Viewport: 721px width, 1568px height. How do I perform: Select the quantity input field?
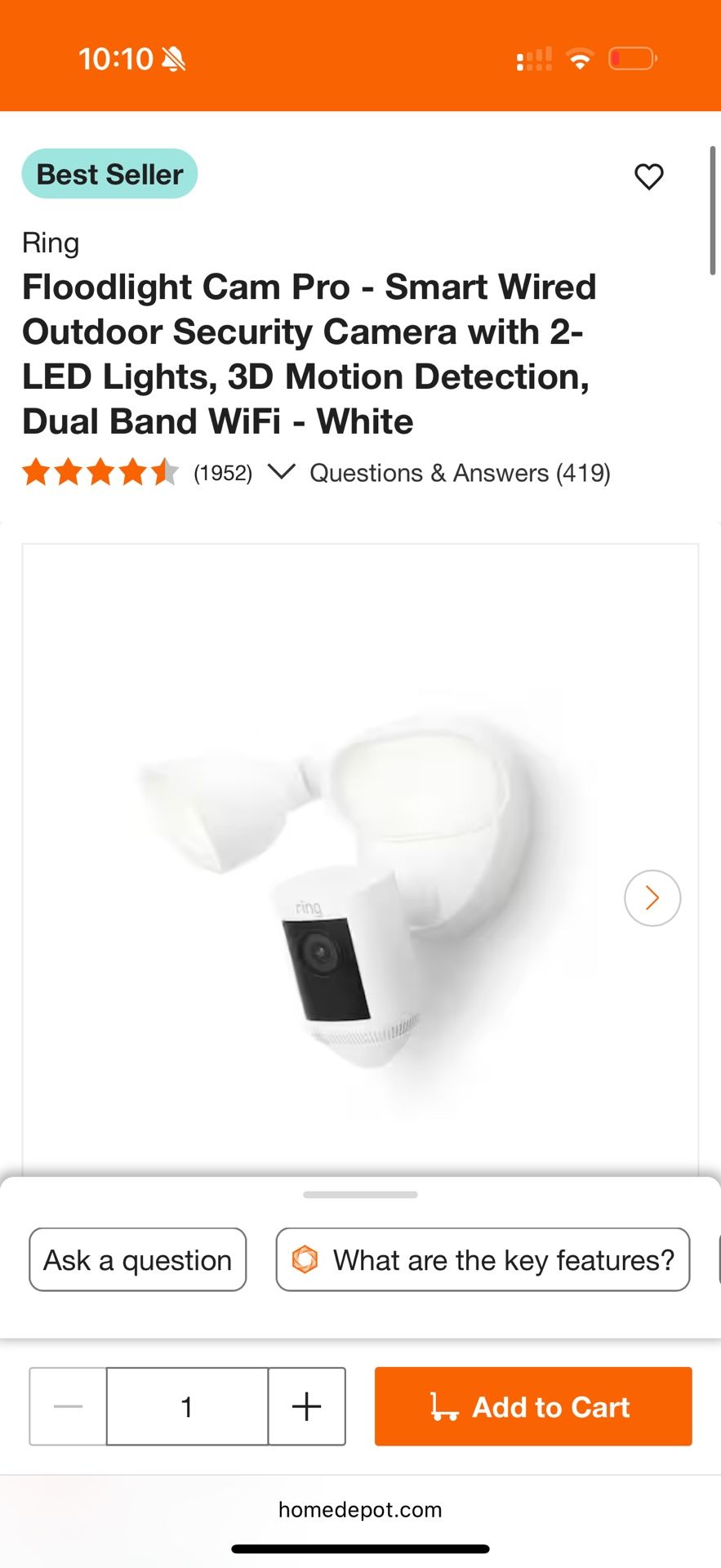pyautogui.click(x=187, y=1406)
